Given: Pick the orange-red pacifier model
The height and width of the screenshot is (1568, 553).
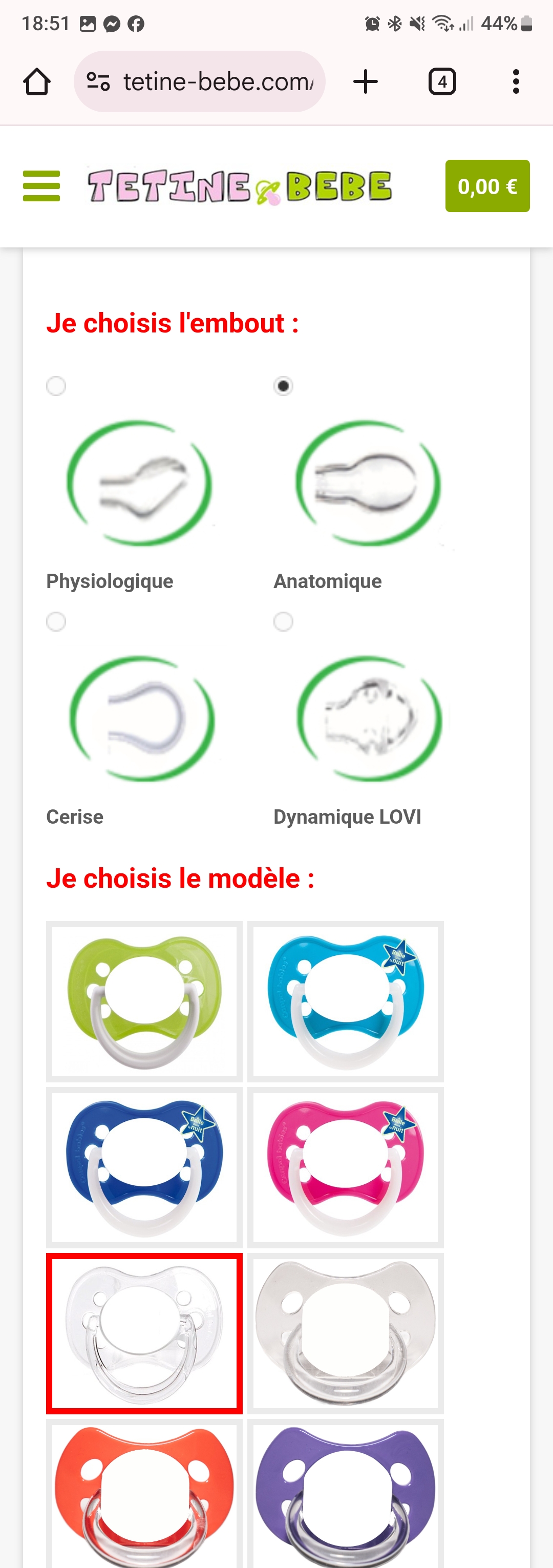Looking at the screenshot, I should [144, 1494].
